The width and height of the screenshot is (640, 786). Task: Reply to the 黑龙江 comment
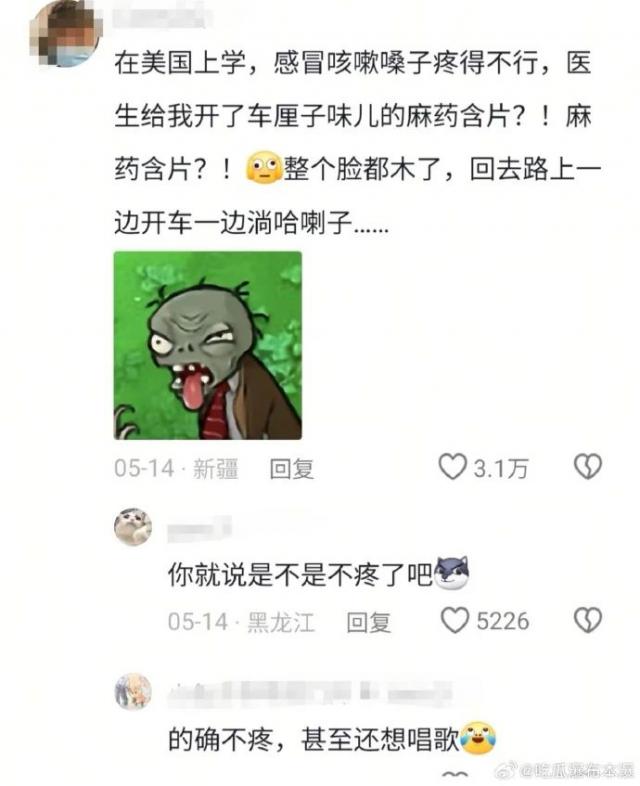coord(368,622)
